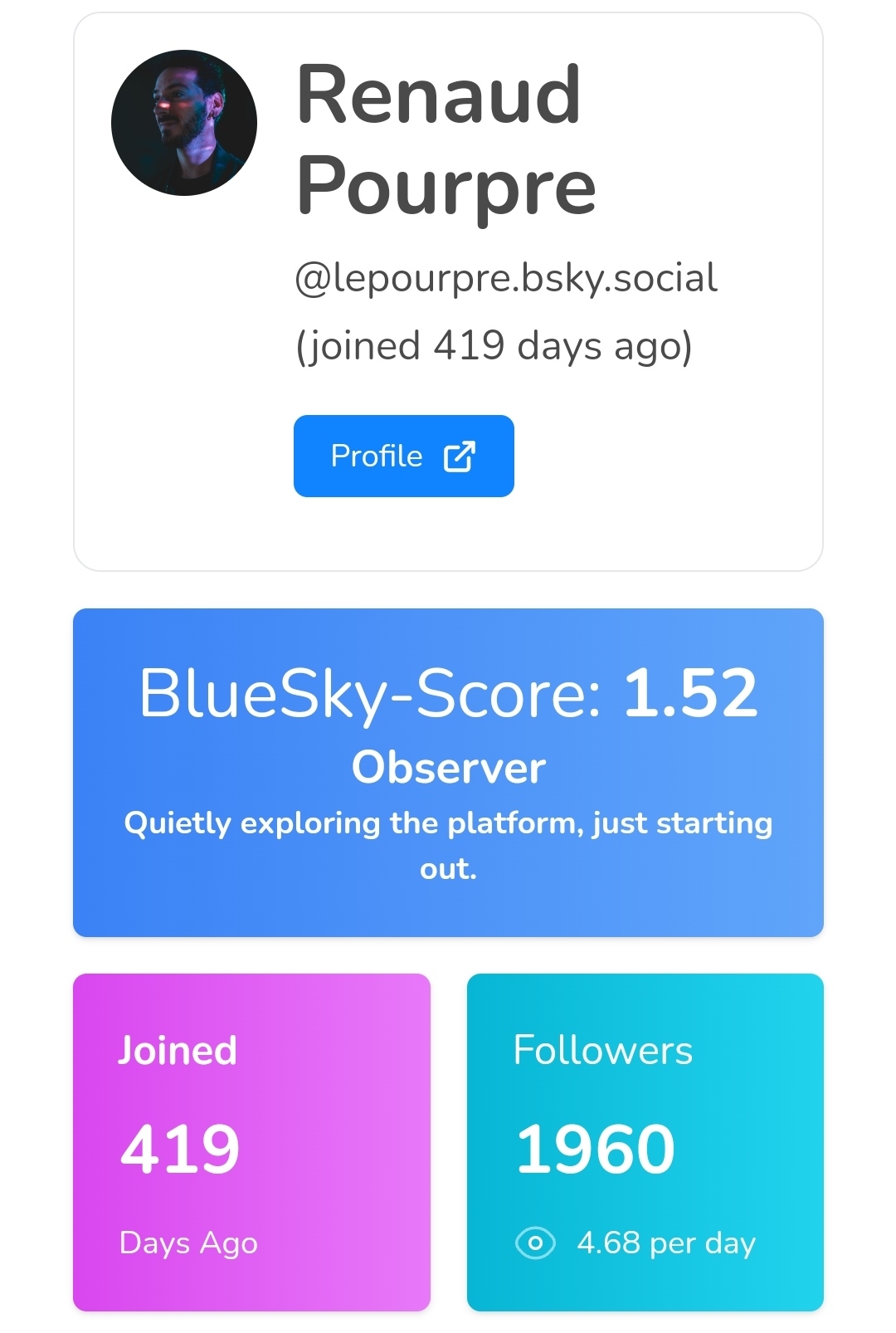Open Renaud Pourpre's Bluesky Profile
Screen dimensions: 896x1333
pyautogui.click(x=403, y=456)
